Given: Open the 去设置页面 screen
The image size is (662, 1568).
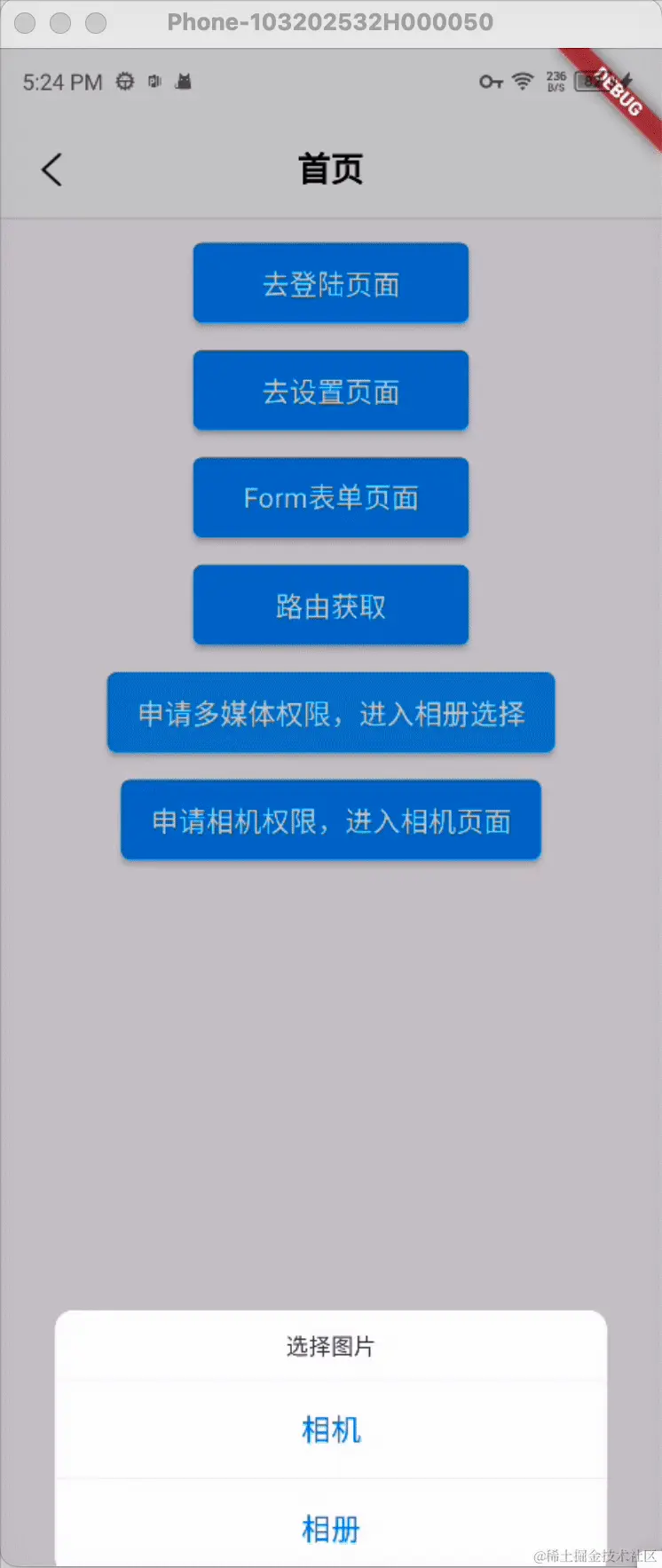Looking at the screenshot, I should [331, 391].
